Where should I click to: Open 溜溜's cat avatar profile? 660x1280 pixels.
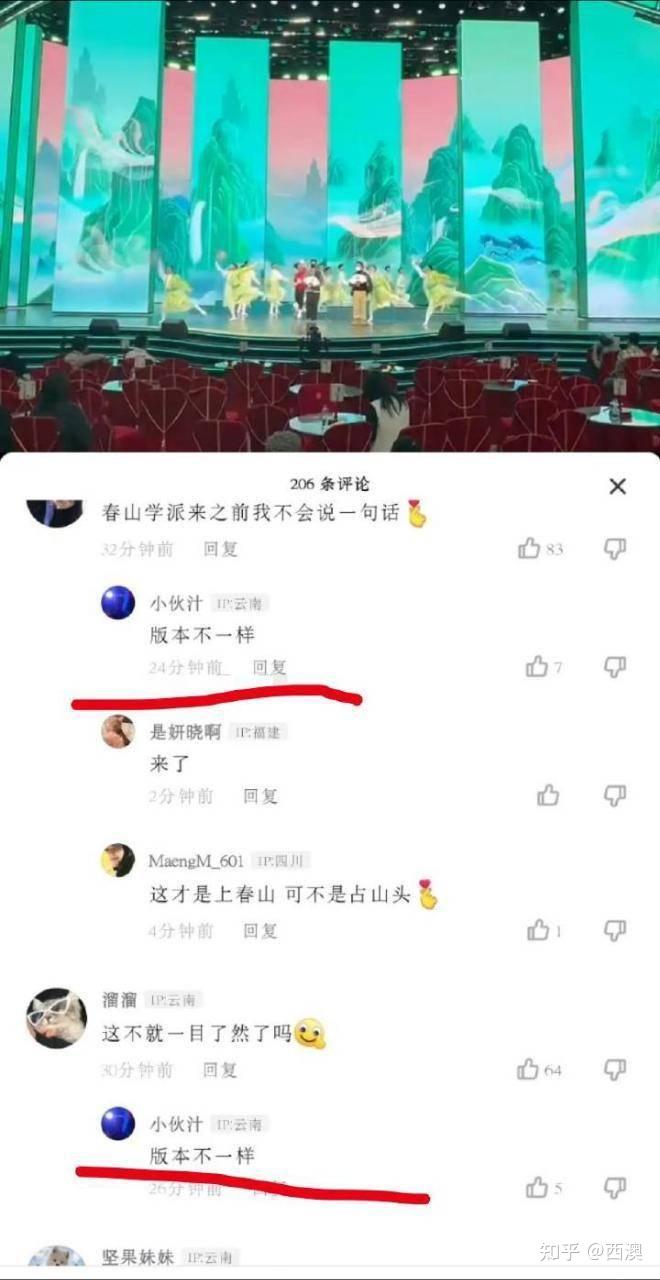tap(56, 1017)
